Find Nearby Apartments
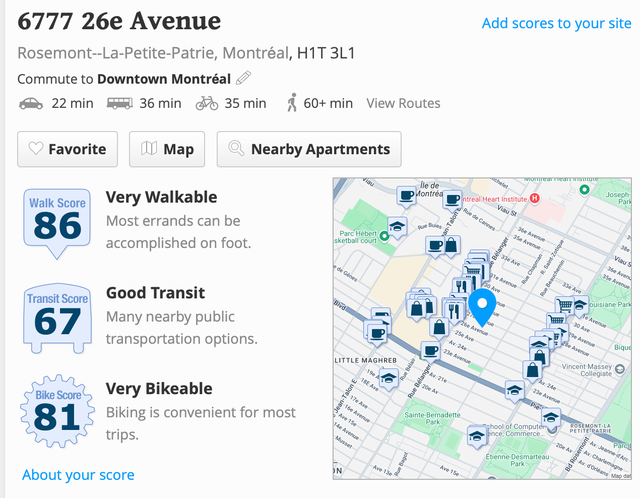 click(x=309, y=149)
